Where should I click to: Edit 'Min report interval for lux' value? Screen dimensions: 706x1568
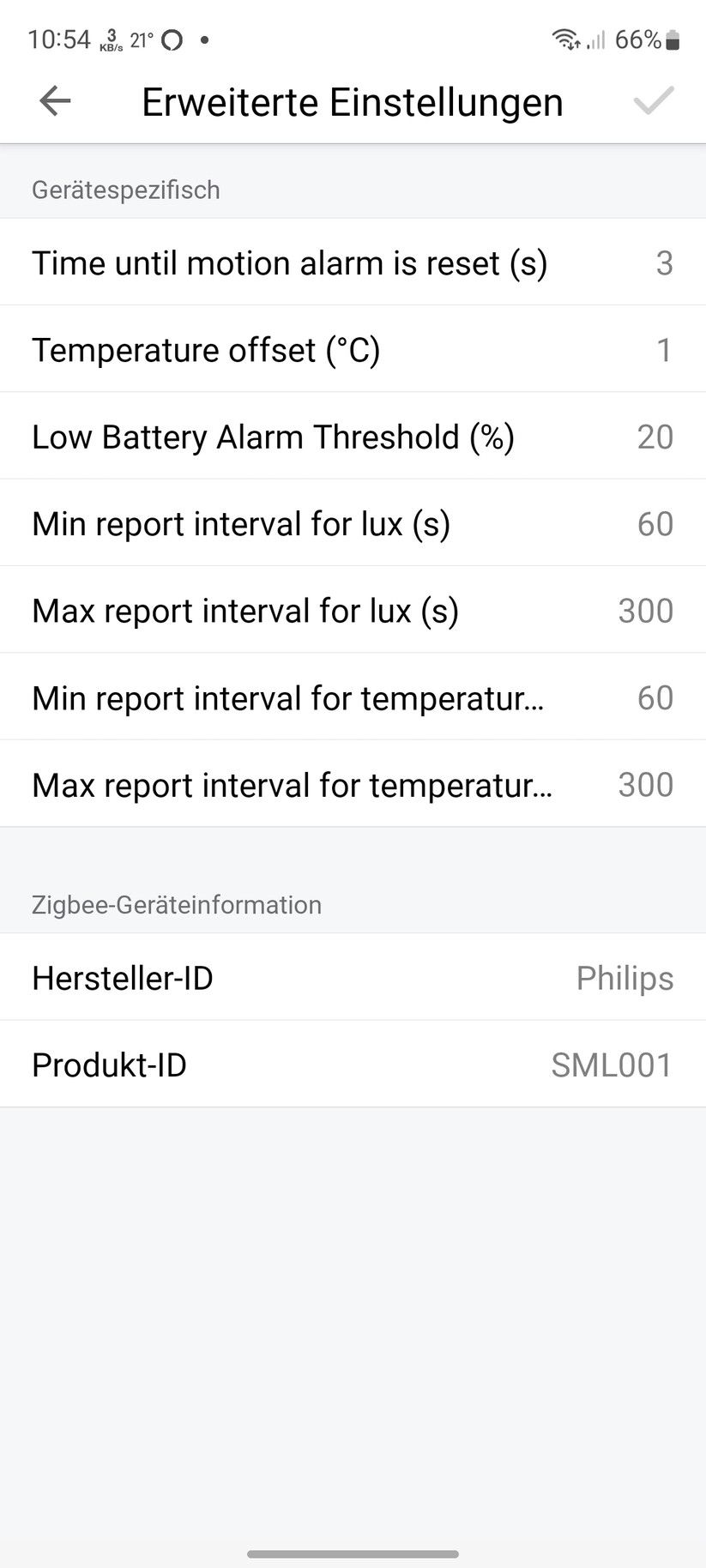point(353,523)
